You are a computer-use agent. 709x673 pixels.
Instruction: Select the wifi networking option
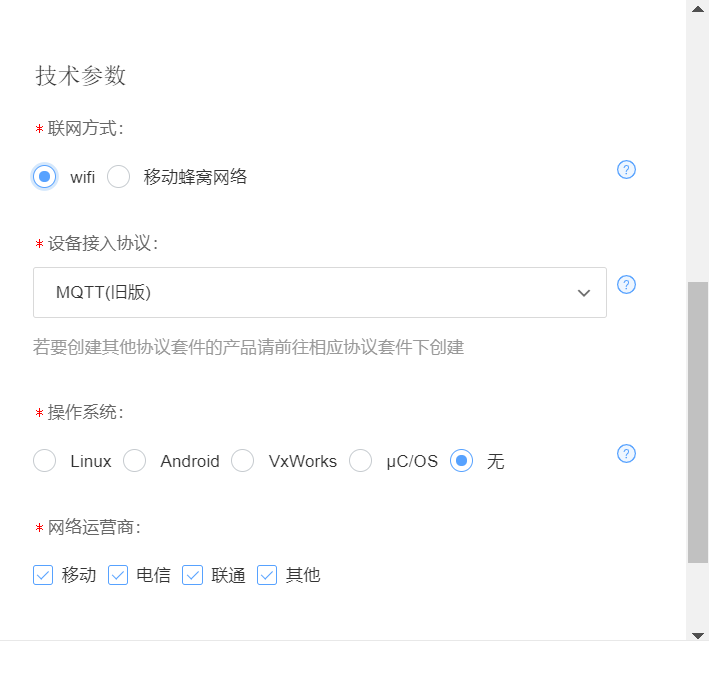point(45,177)
